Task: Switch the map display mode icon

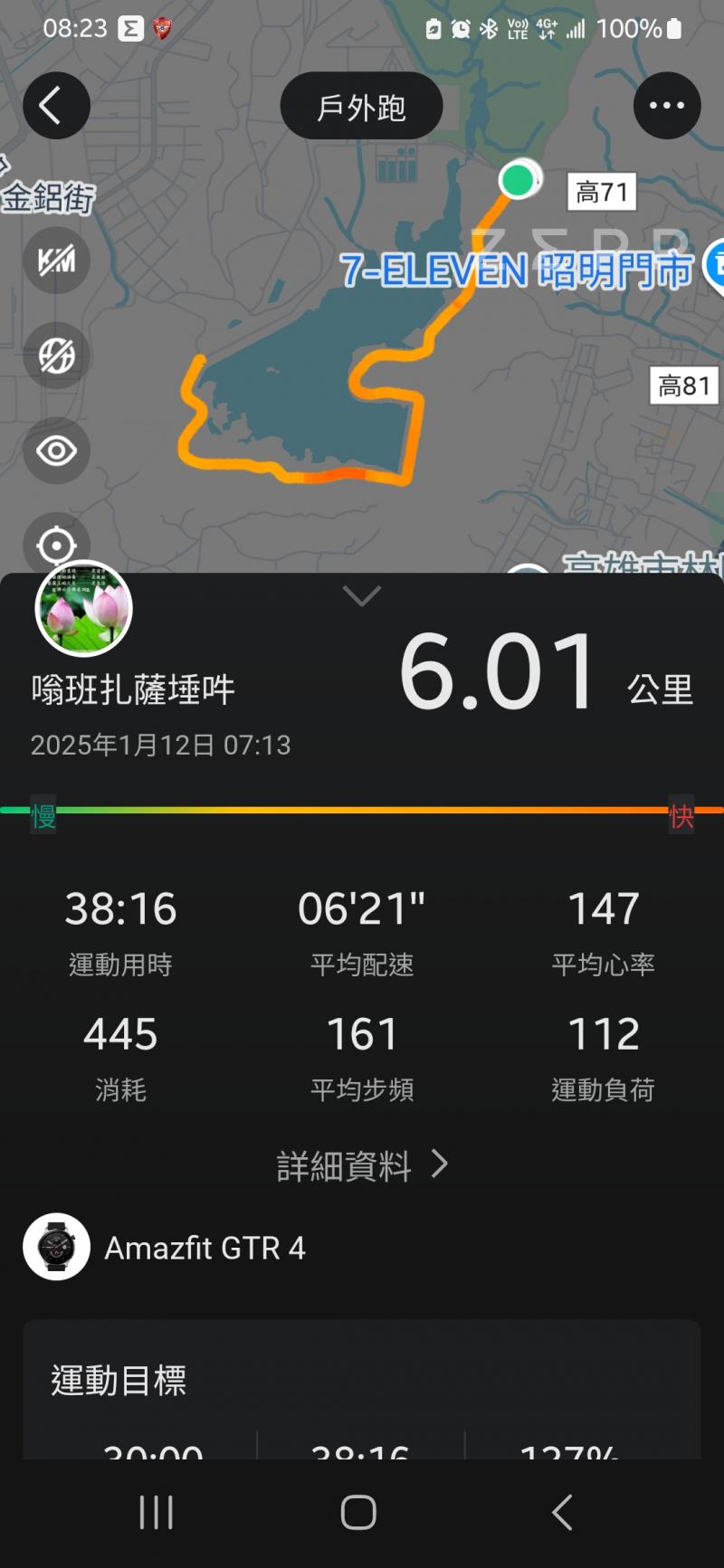Action: 56,356
